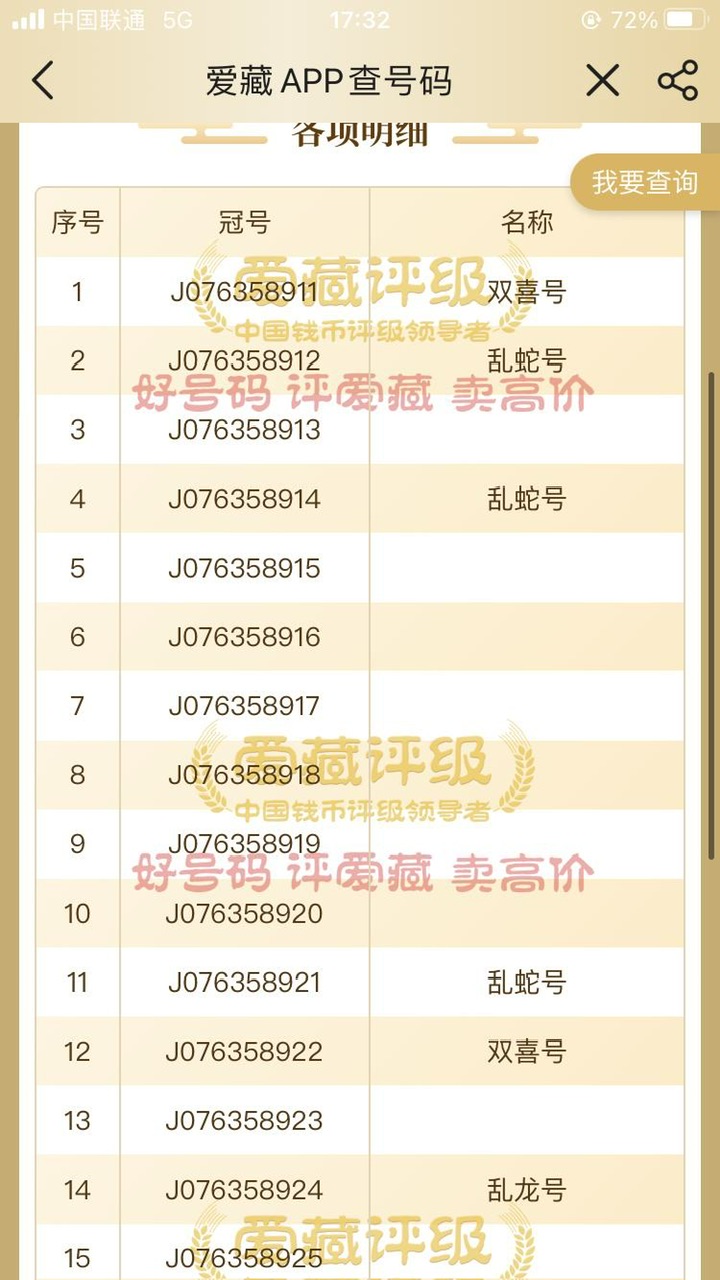
Task: Close the 爱藏 APP查号码 page
Action: 602,81
